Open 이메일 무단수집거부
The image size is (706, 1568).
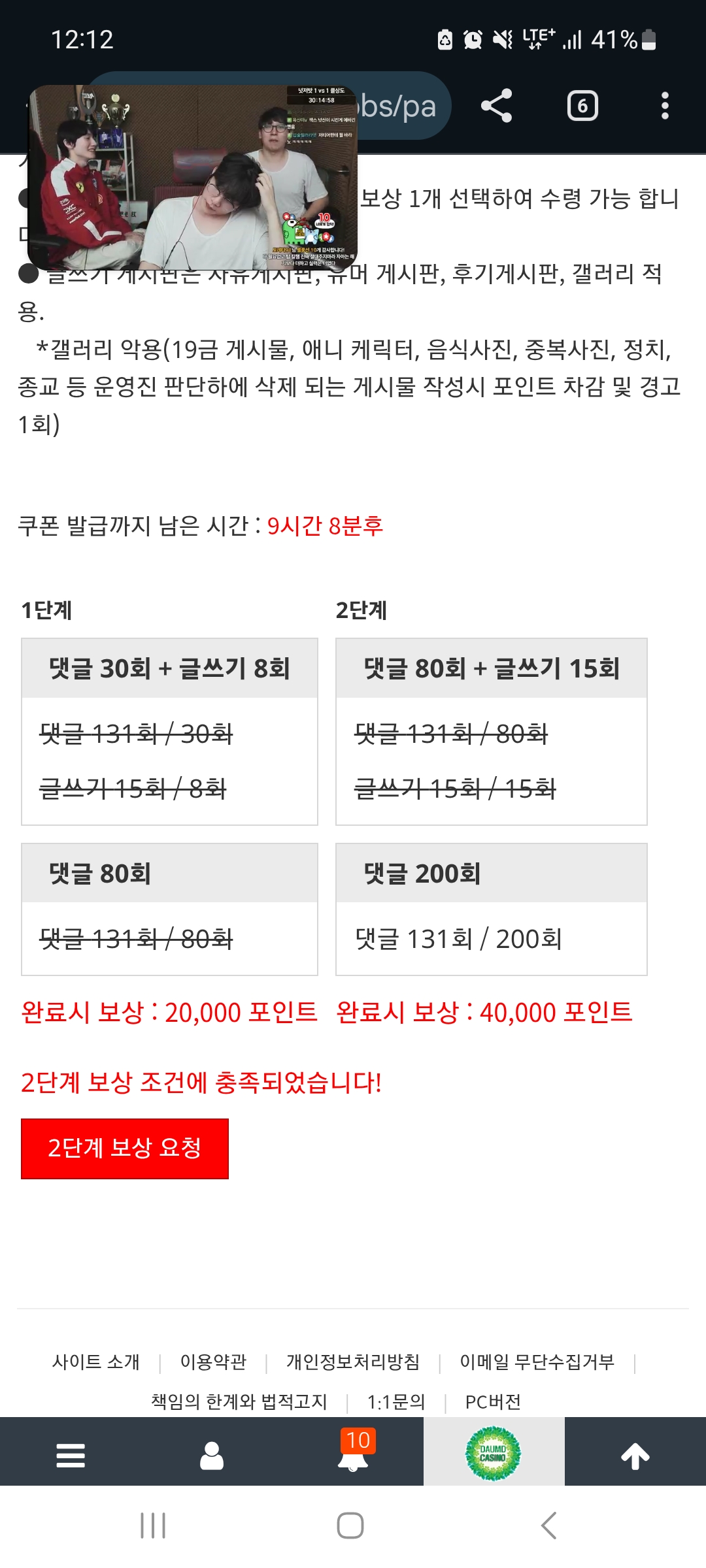537,1362
